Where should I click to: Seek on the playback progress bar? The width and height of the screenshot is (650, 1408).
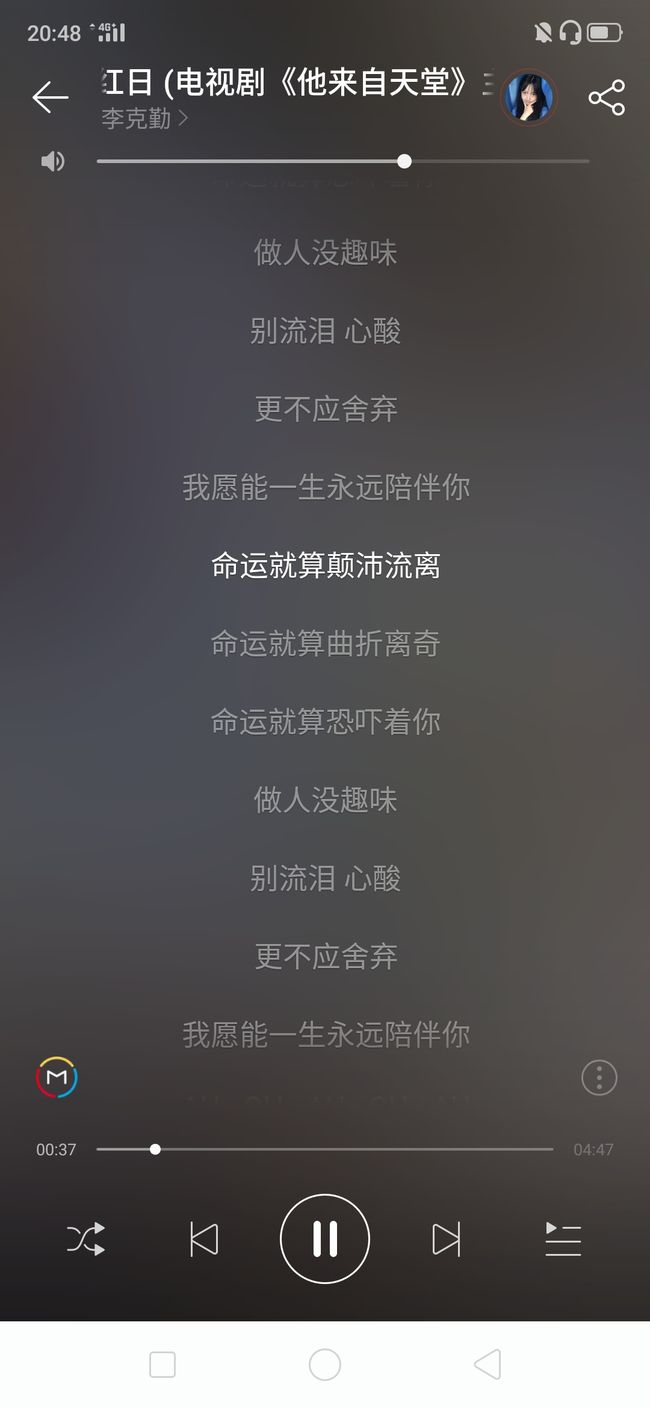(325, 1149)
